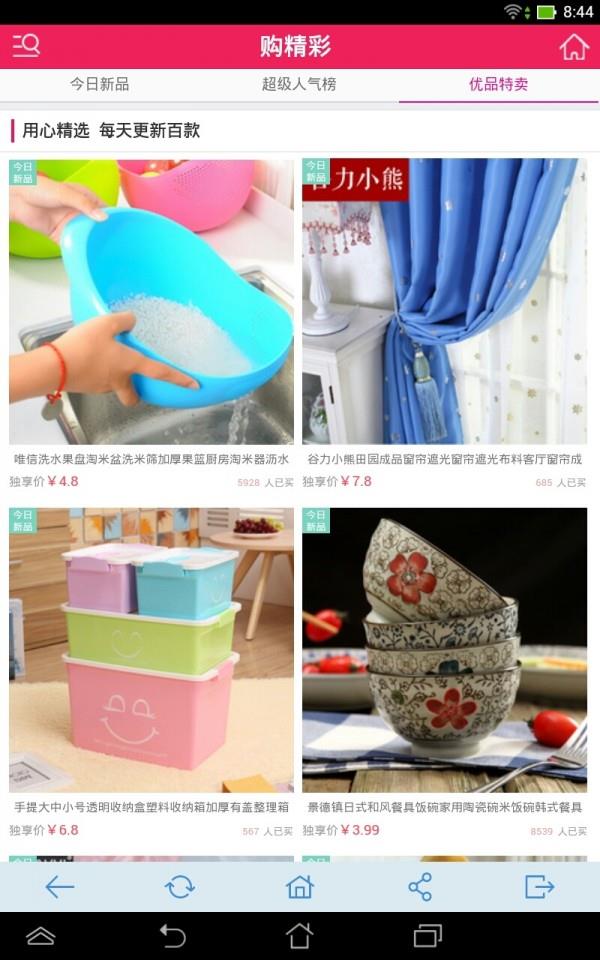Switch to the 今日新品 tab
Screen dimensions: 600x960
click(x=99, y=84)
